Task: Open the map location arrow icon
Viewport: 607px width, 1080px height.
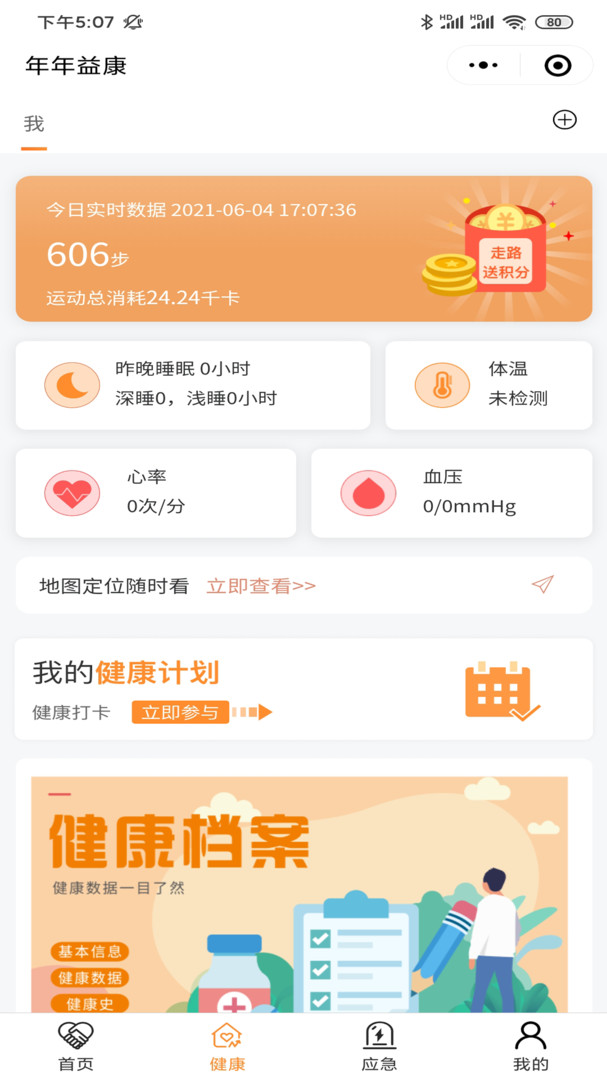Action: pyautogui.click(x=542, y=585)
